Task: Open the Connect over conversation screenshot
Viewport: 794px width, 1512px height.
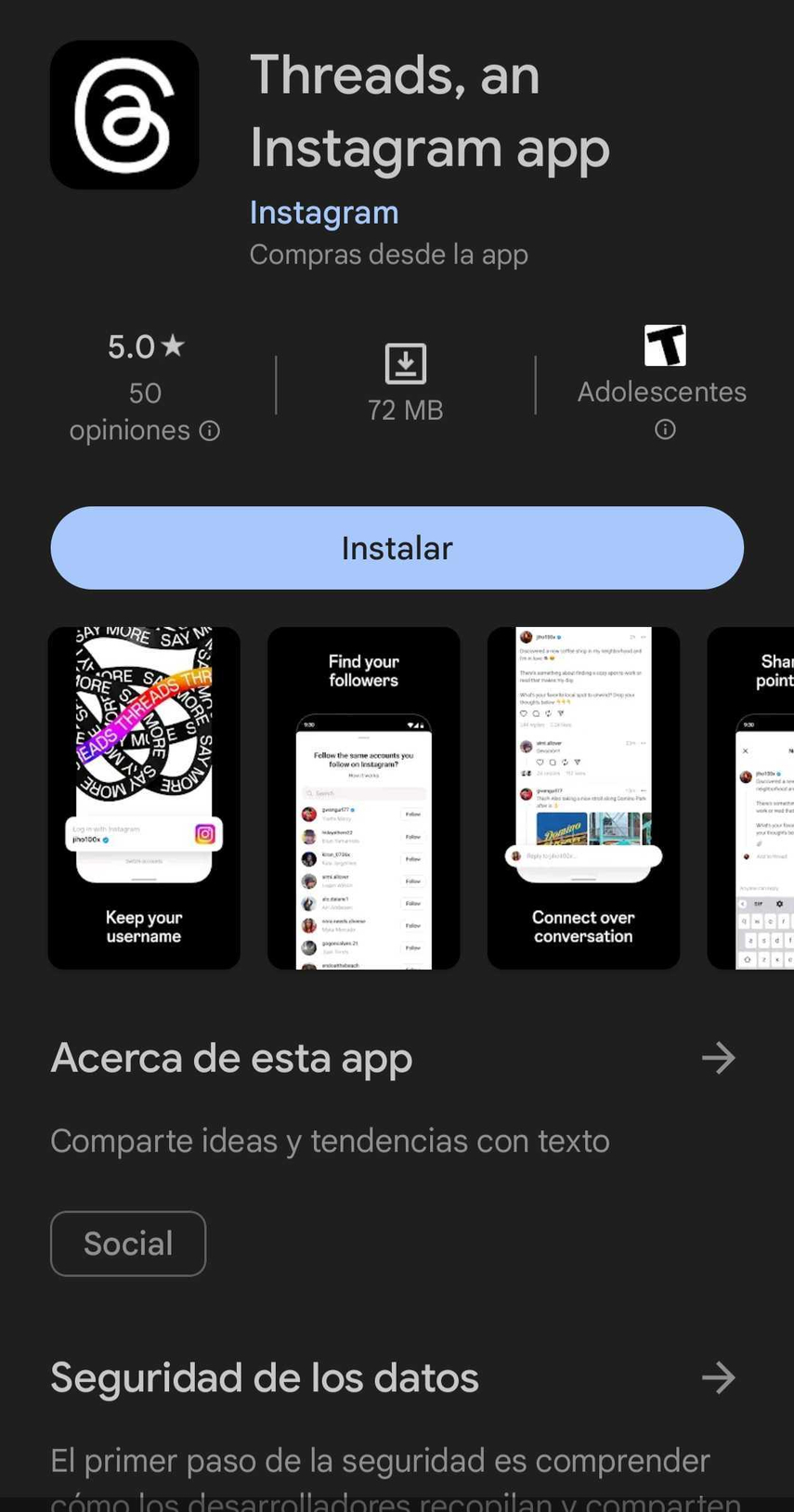Action: [x=582, y=797]
